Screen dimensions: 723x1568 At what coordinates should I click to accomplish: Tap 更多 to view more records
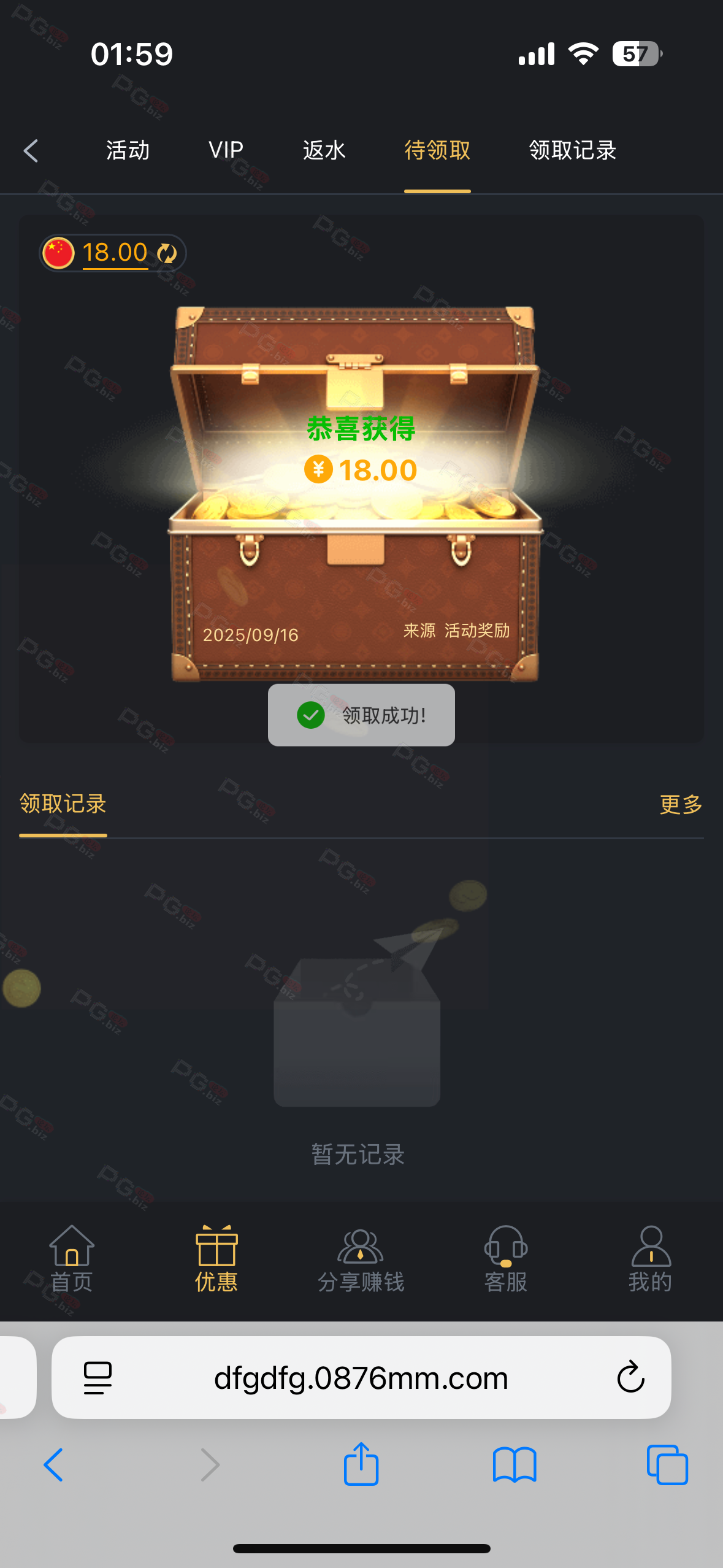[680, 804]
